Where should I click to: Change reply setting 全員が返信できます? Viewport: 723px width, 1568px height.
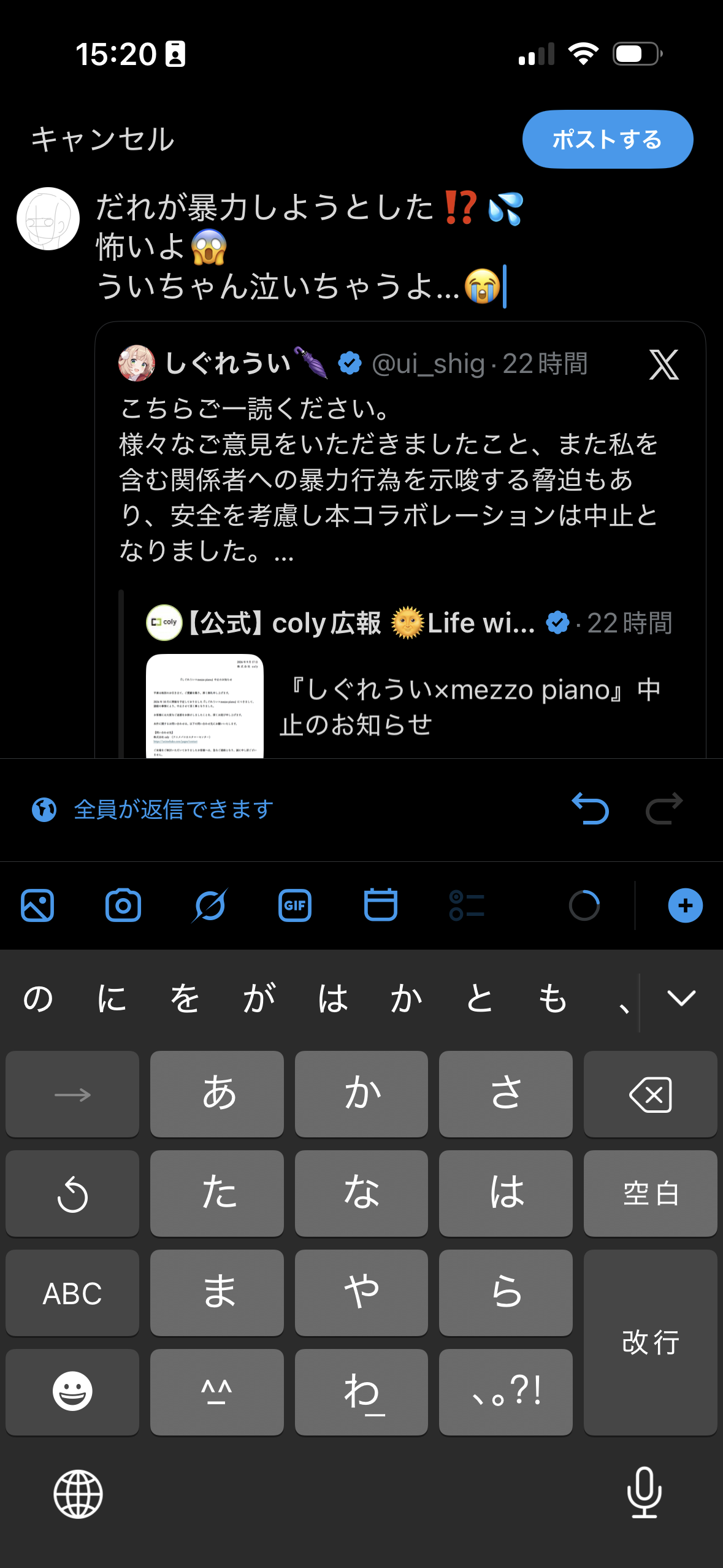[152, 809]
